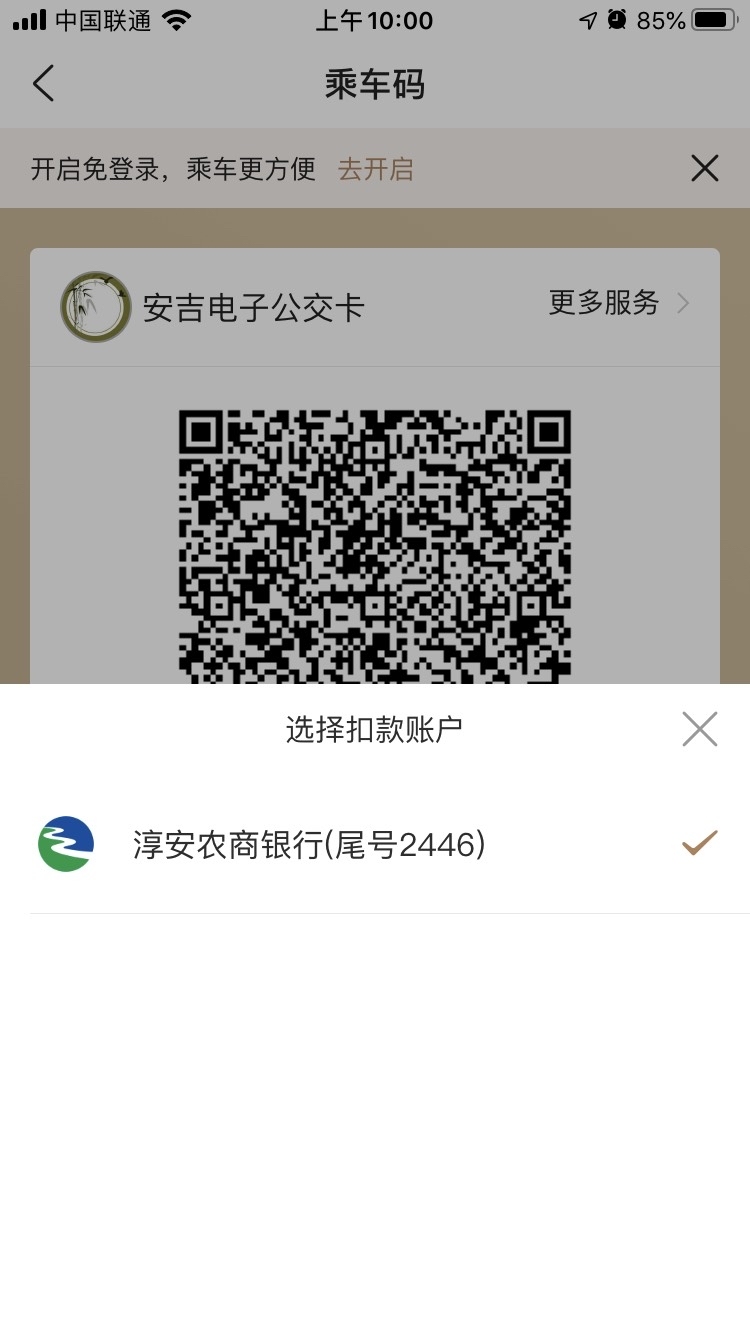Viewport: 750px width, 1334px height.
Task: Close the 选择扣款账户 sheet
Action: (700, 729)
